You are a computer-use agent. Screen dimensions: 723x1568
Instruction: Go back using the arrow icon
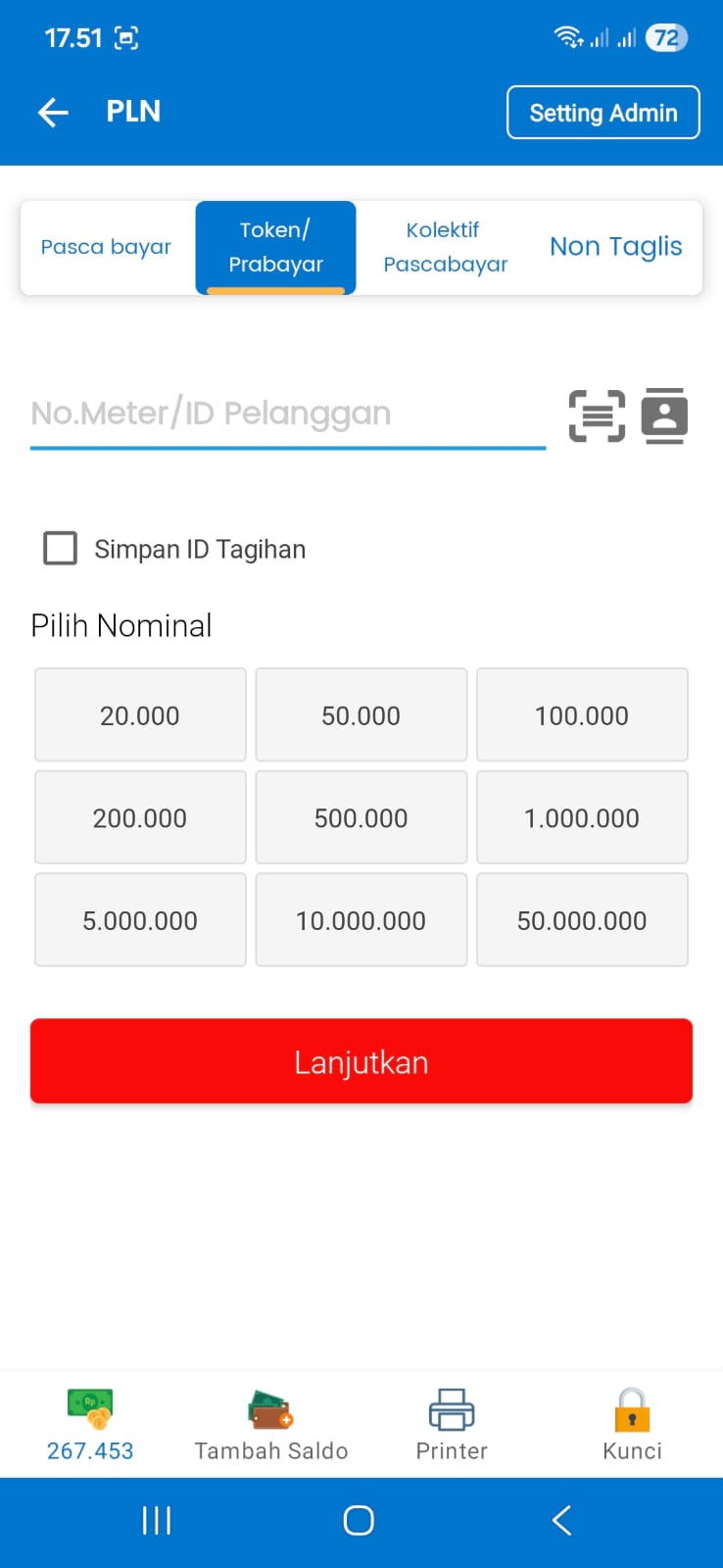(53, 112)
